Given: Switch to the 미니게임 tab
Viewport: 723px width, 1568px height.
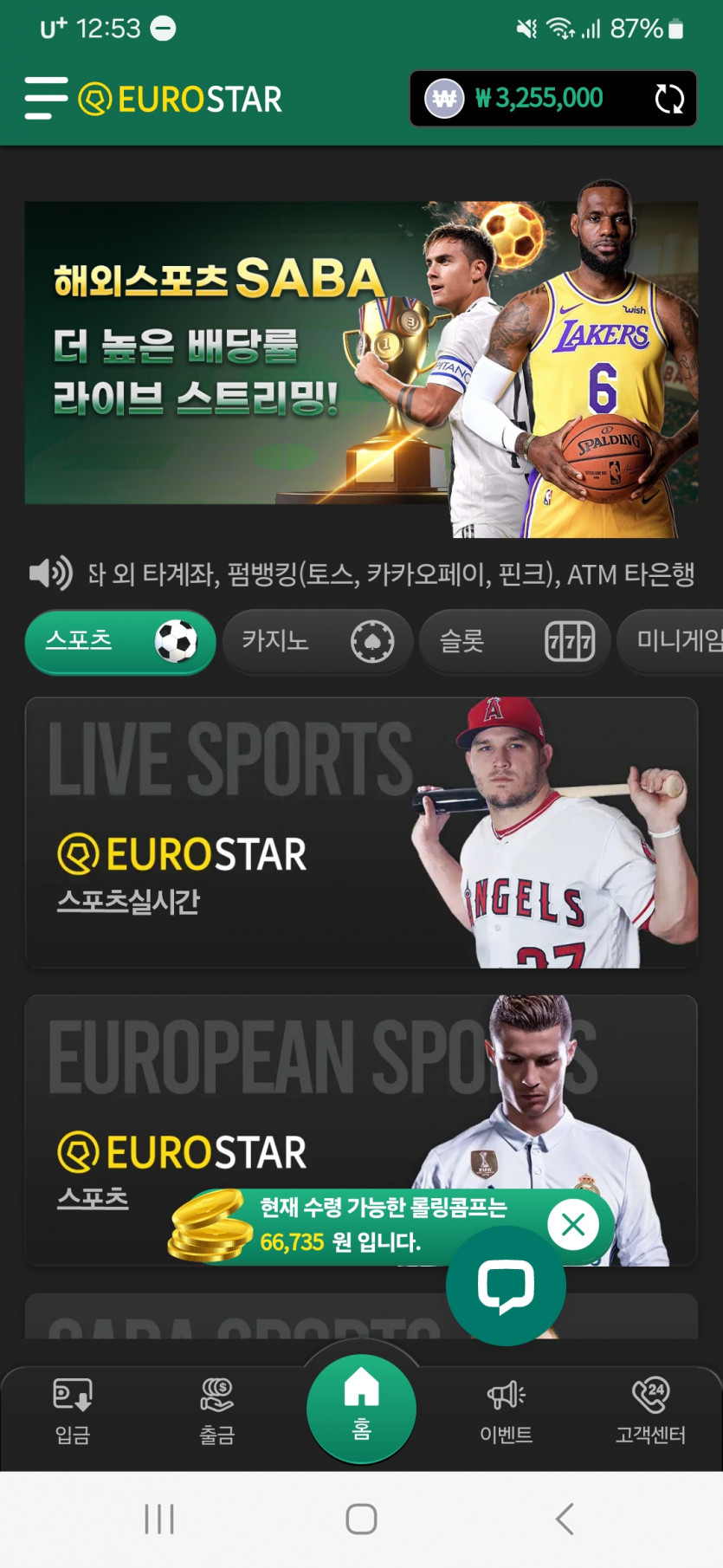Looking at the screenshot, I should 675,642.
